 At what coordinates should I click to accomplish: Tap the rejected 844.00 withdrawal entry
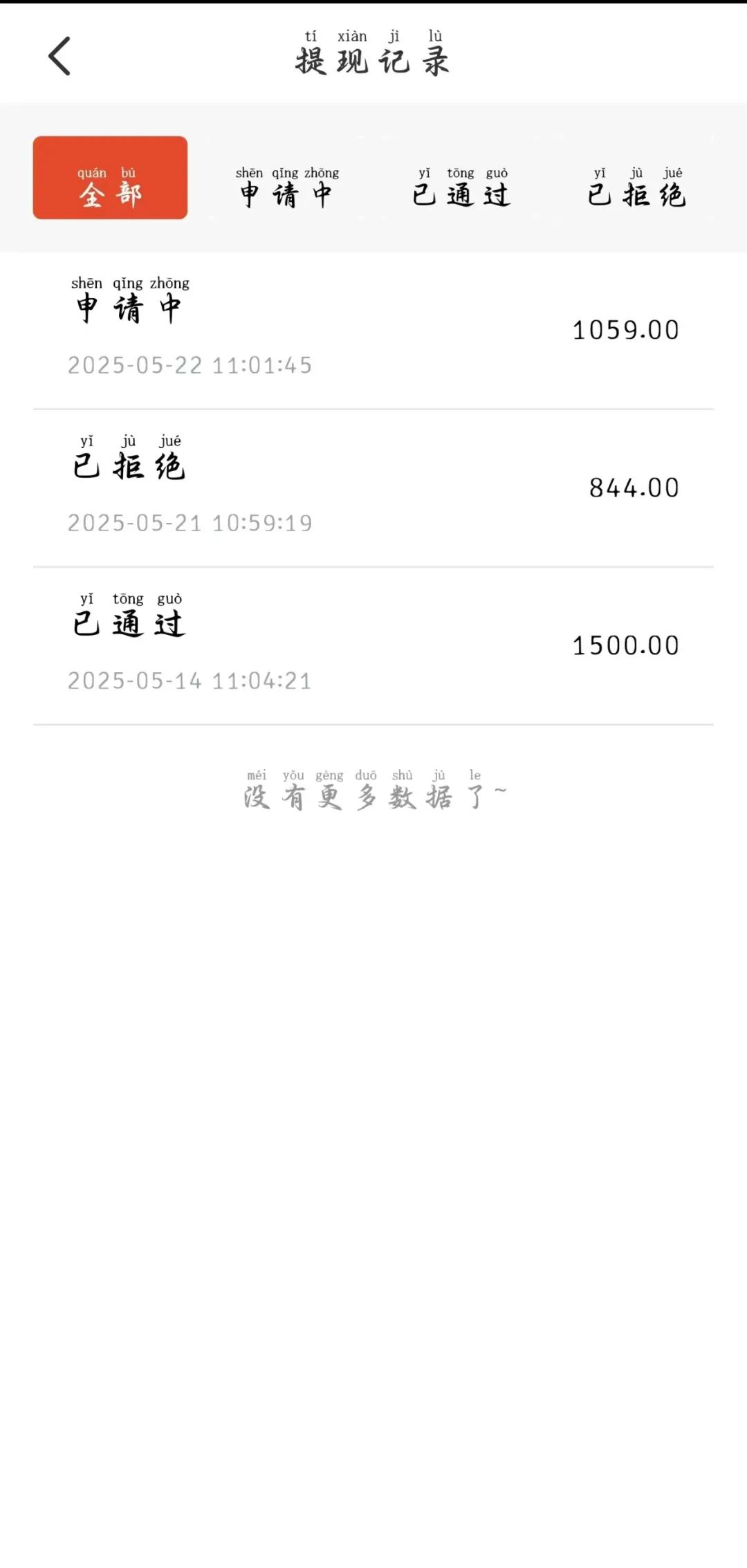[x=373, y=484]
